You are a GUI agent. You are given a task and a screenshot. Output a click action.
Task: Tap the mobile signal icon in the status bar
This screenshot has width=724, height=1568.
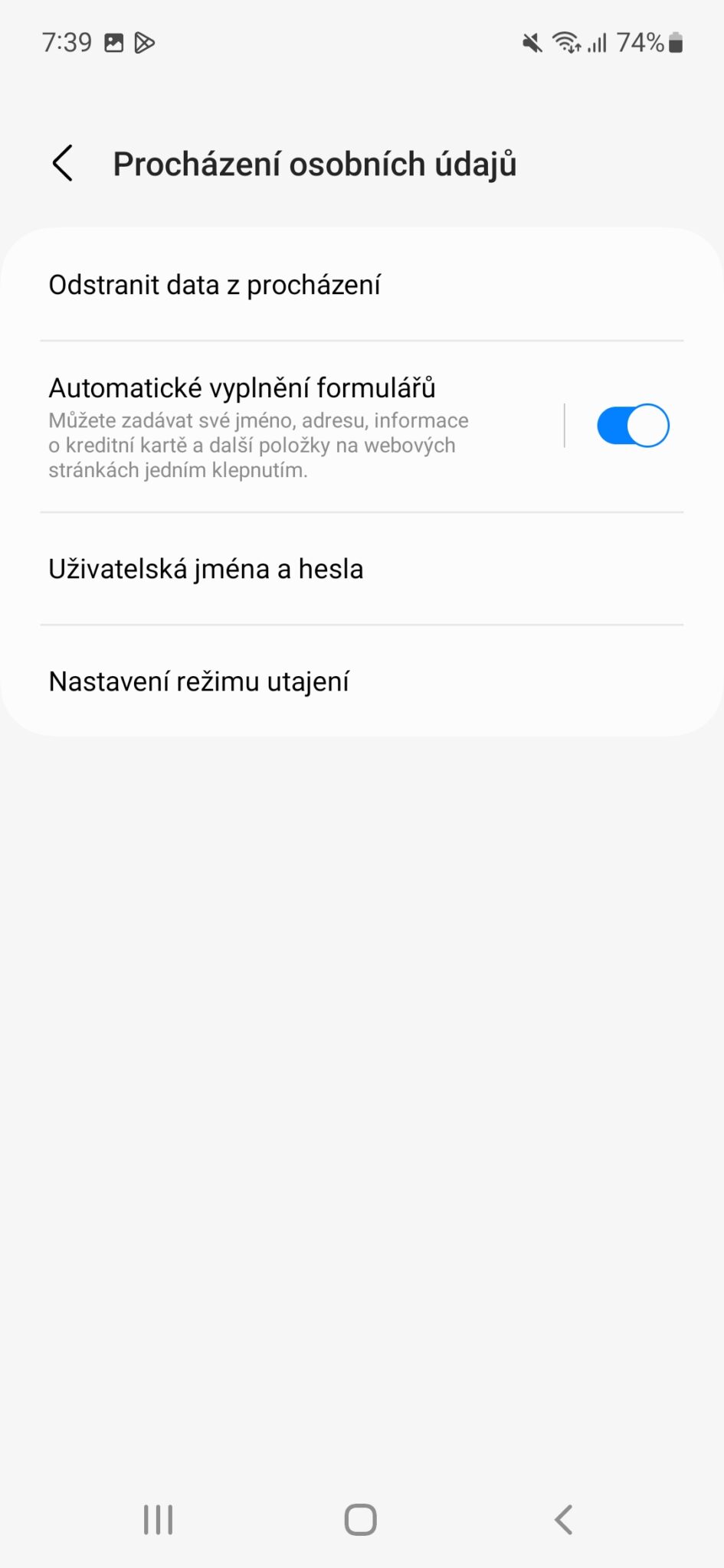coord(599,43)
